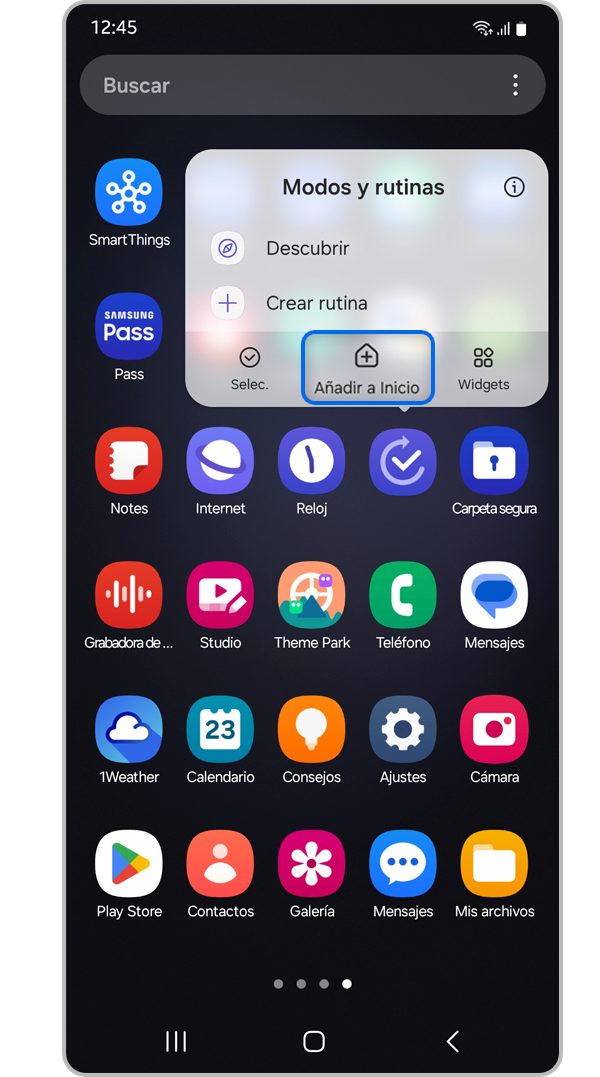Screen dimensions: 600x1077
Task: Open the Reloj app
Action: tap(312, 461)
